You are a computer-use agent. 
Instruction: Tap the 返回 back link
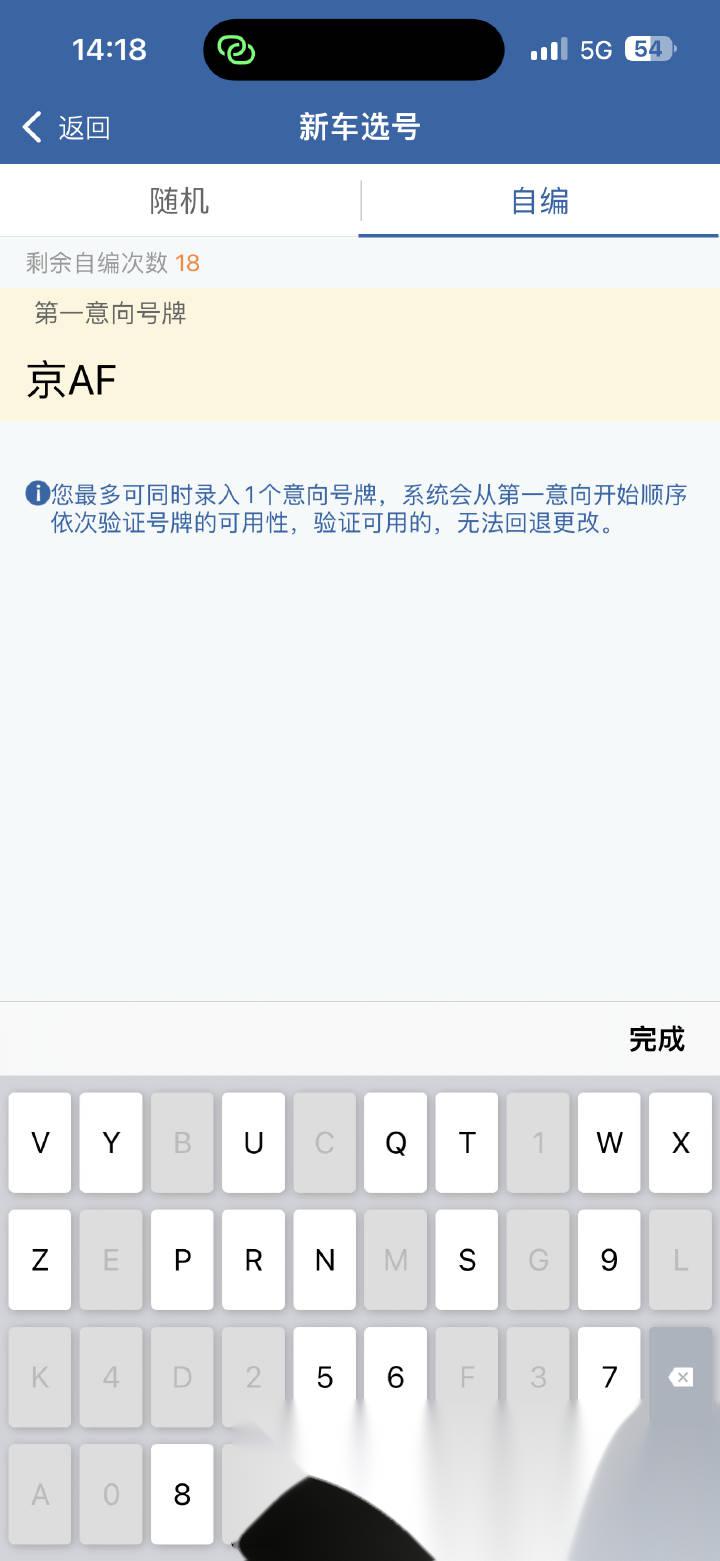coord(83,127)
